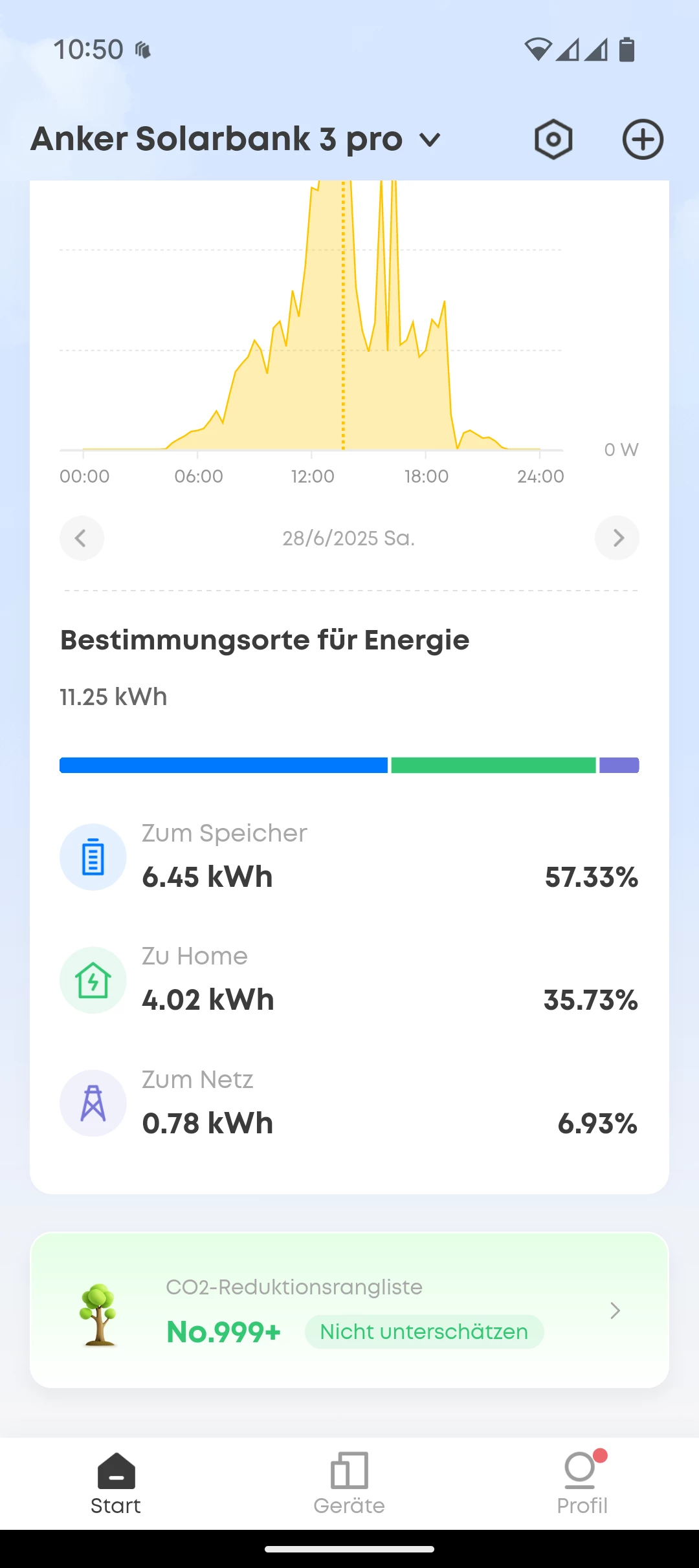Screen dimensions: 699x1568
Task: Expand the Anker Solarbank 3 pro device dropdown
Action: [430, 140]
